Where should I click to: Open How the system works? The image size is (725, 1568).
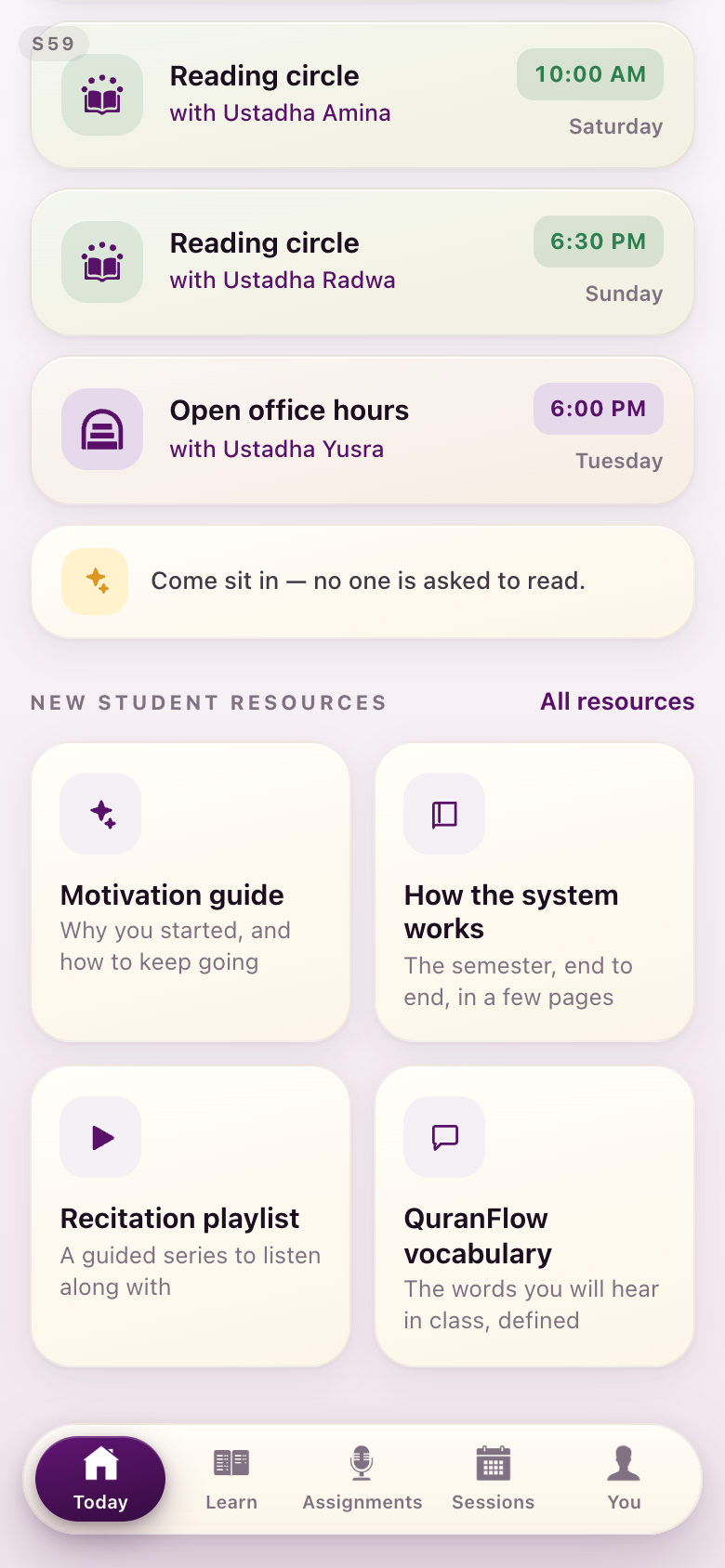(x=534, y=892)
